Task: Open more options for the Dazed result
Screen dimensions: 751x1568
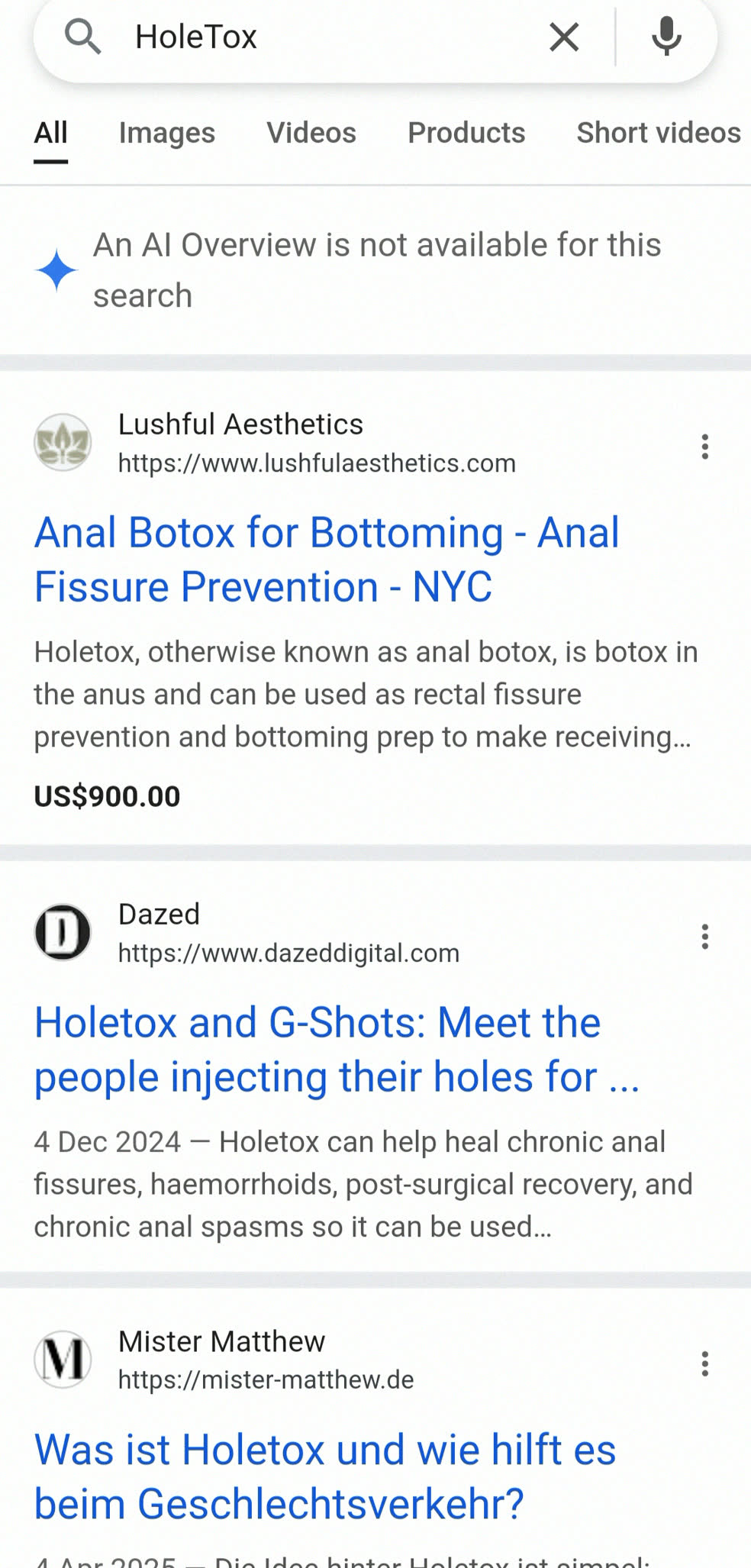Action: (x=705, y=937)
